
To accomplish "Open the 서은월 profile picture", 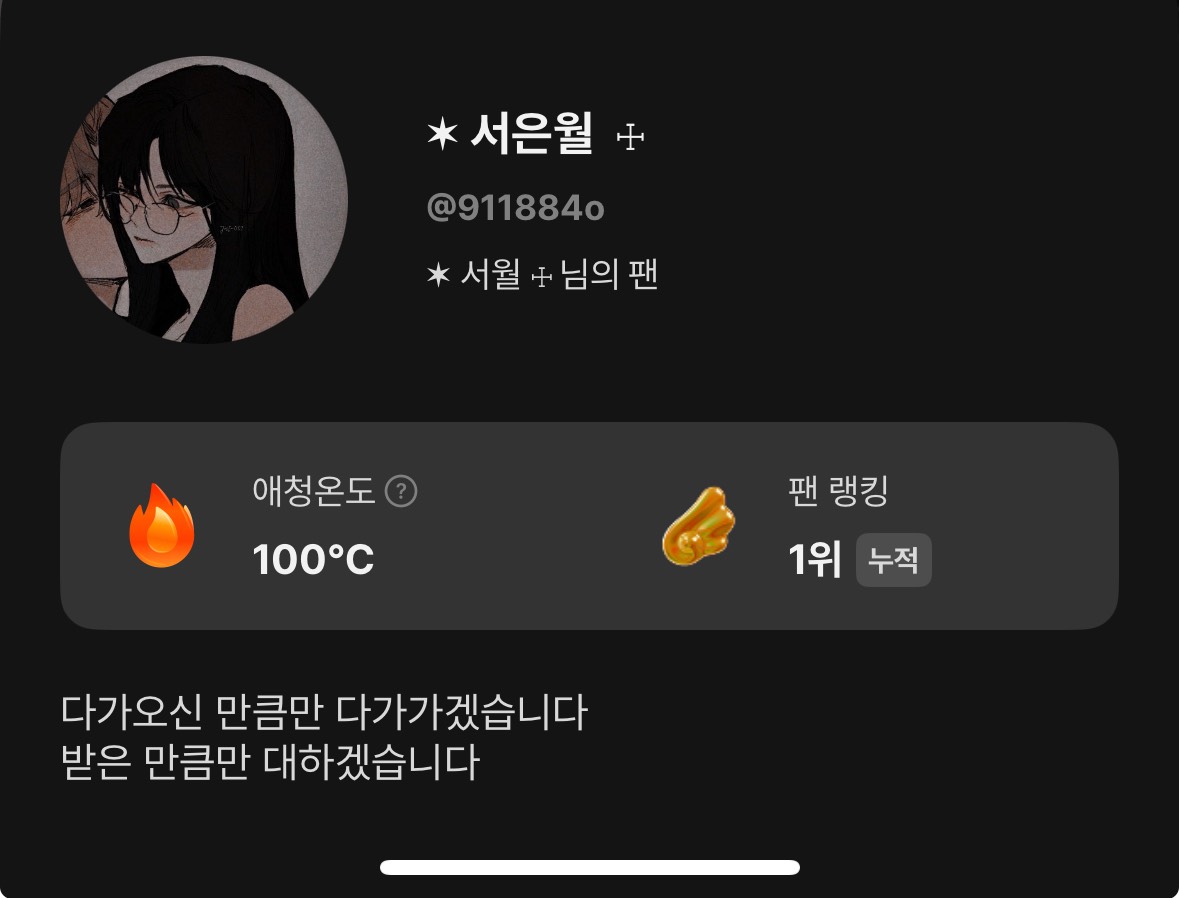I will tap(204, 200).
